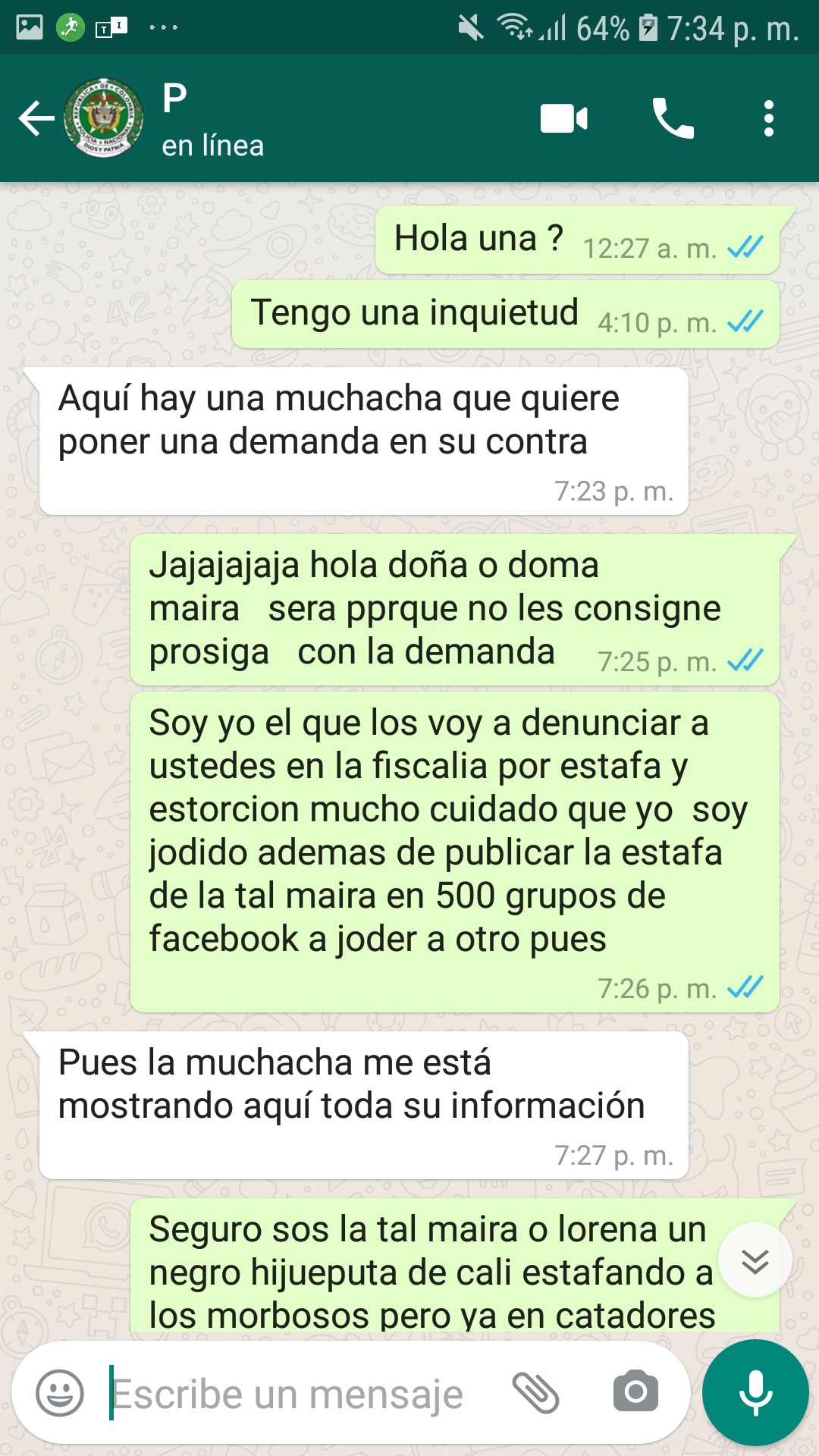Attach a file with the paperclip
Screen dimensions: 819x1456
535,1393
